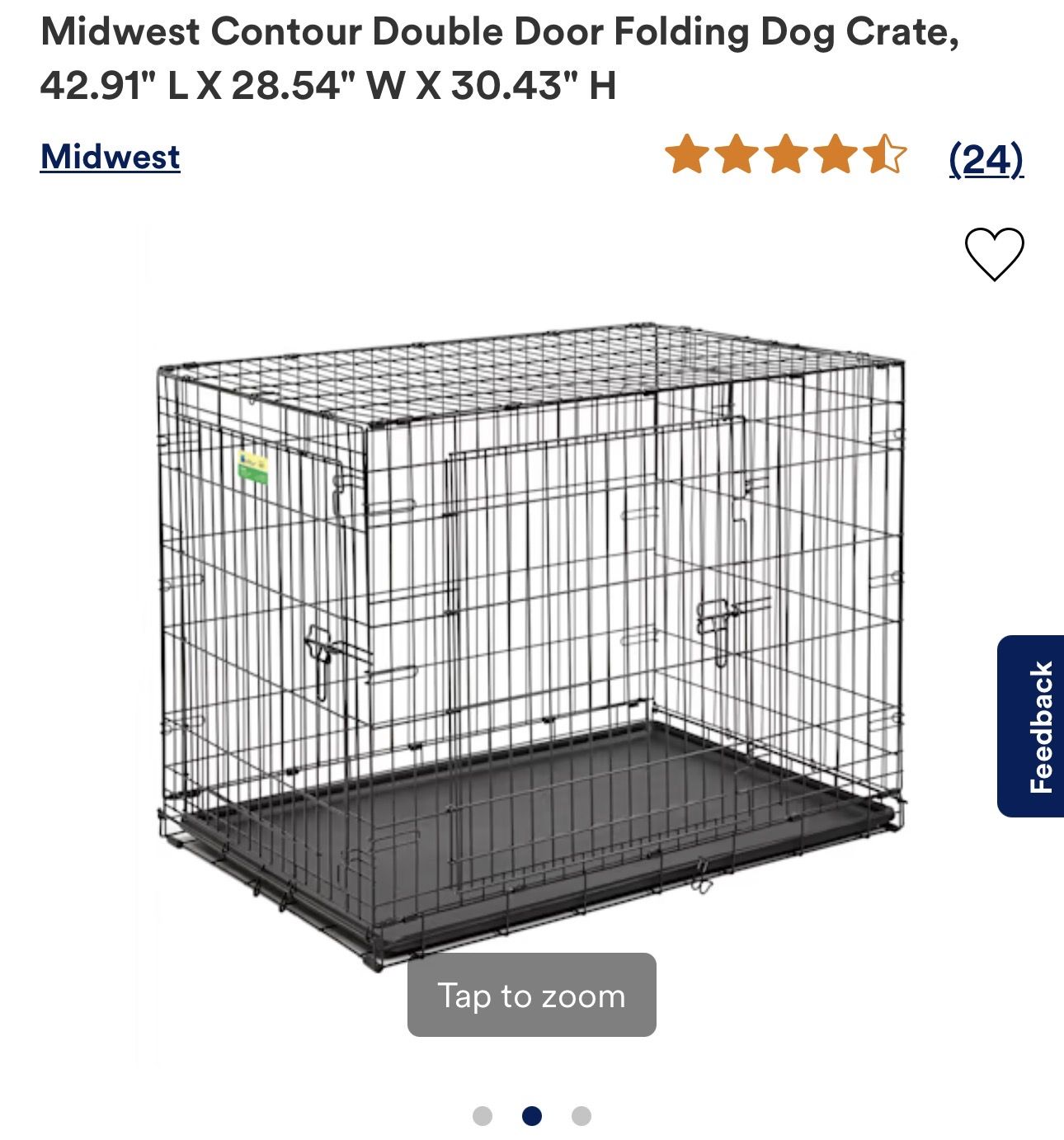
Task: Open the 24 customer reviews
Action: pos(986,158)
